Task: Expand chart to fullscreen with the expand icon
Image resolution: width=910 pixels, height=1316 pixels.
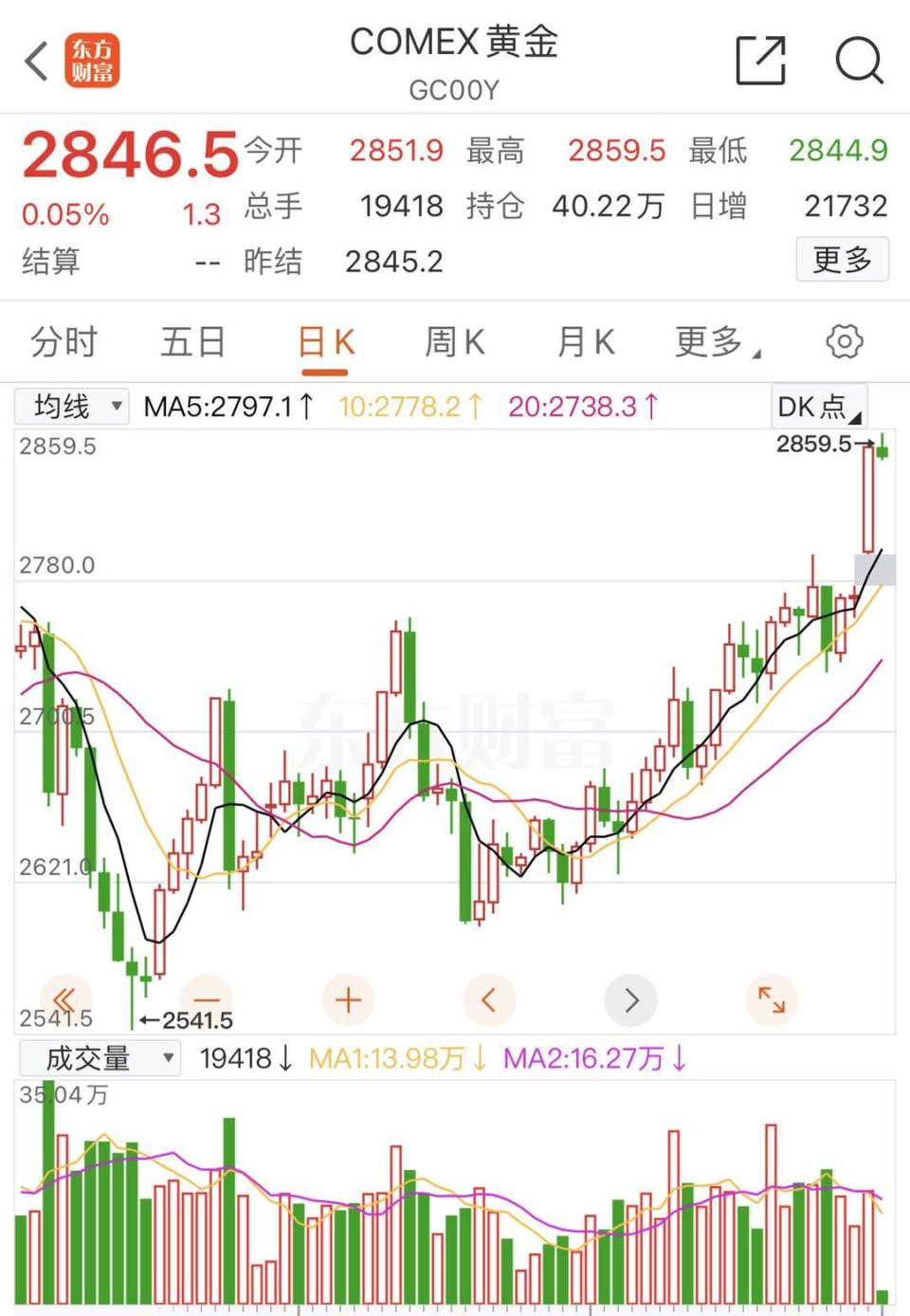Action: tap(772, 999)
